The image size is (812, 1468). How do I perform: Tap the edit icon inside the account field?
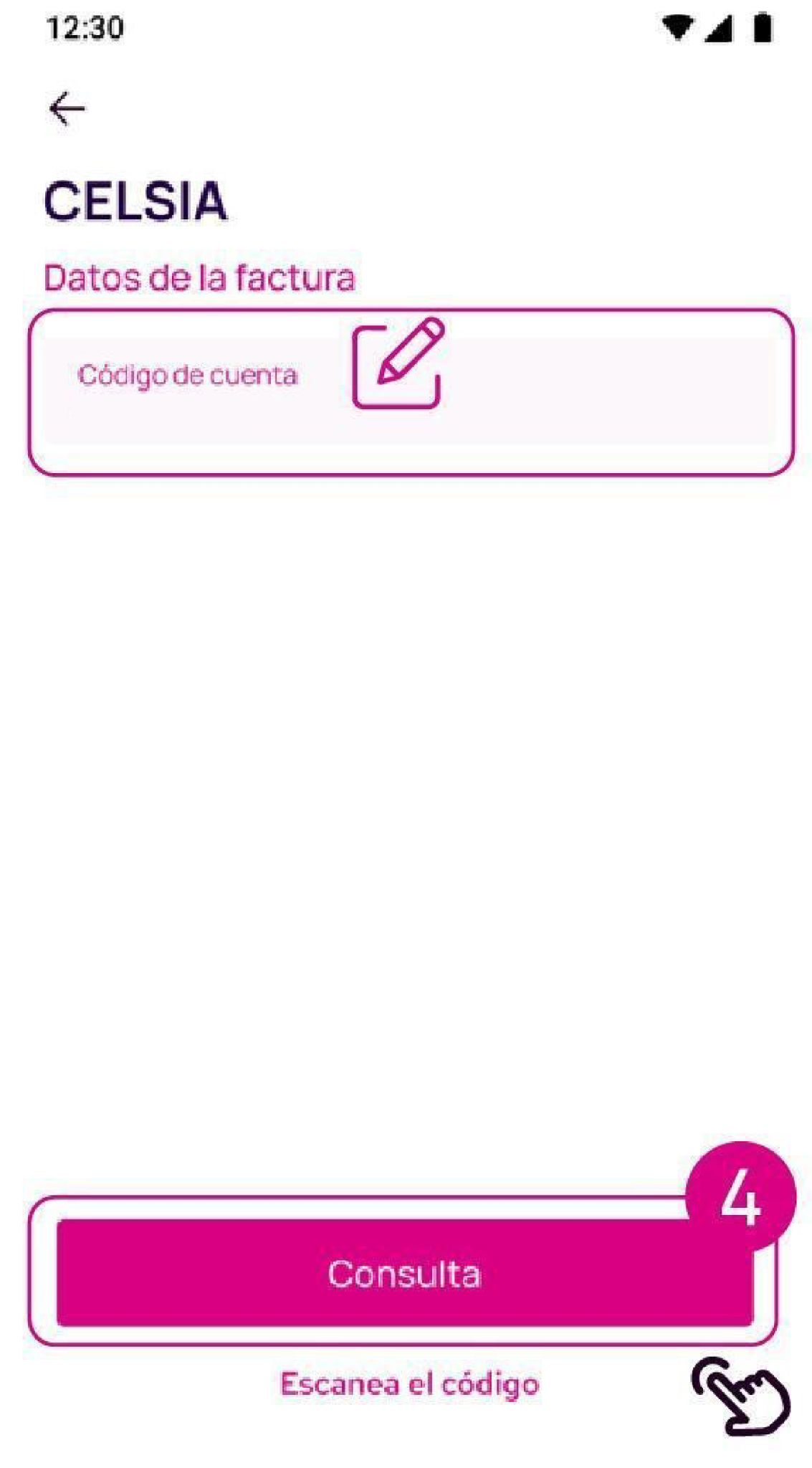[398, 363]
